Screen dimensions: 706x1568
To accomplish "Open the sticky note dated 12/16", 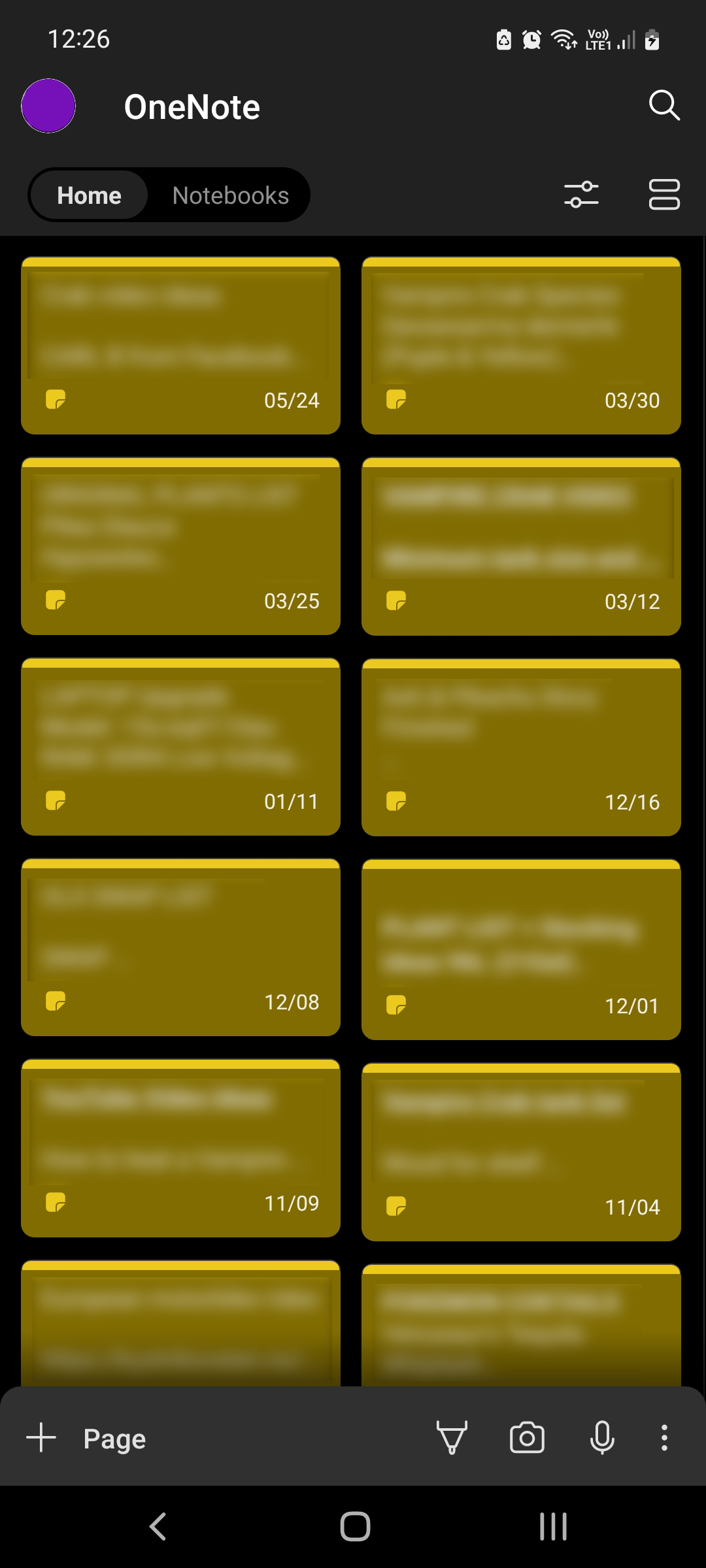I will [x=521, y=746].
